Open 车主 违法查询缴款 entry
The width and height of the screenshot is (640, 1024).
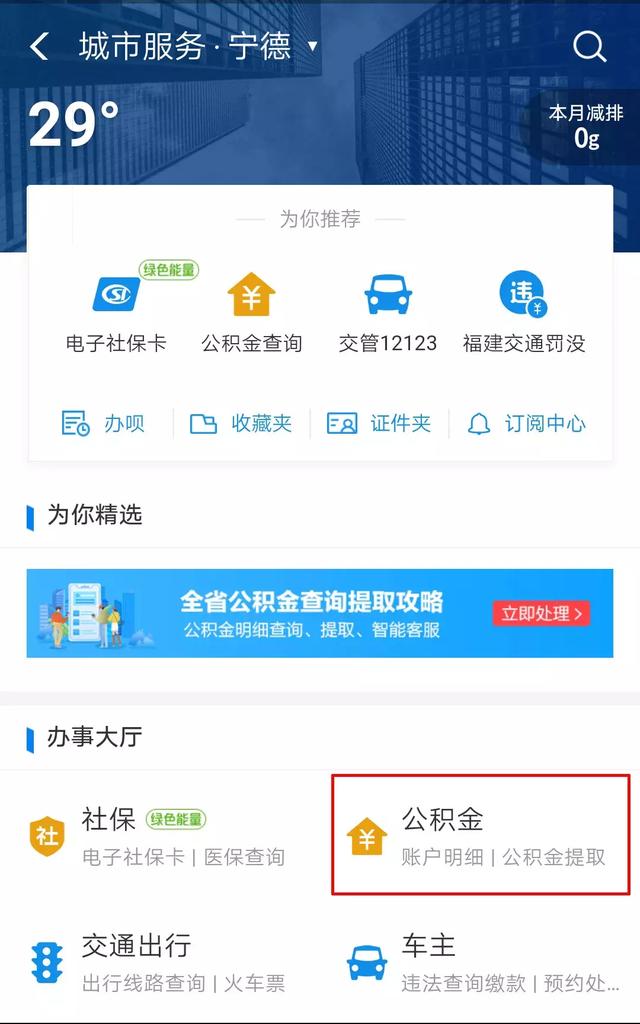(480, 962)
